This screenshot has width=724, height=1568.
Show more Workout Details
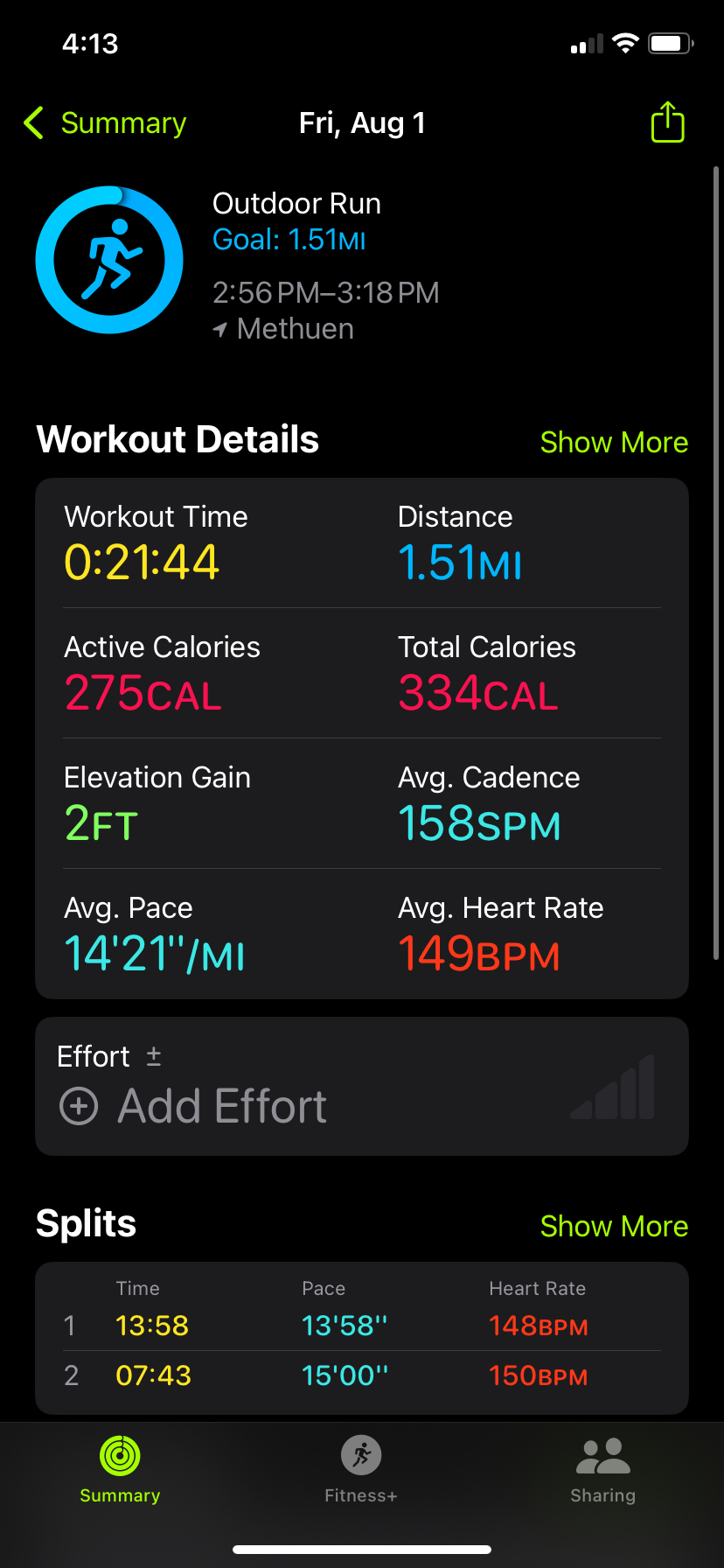click(x=614, y=443)
